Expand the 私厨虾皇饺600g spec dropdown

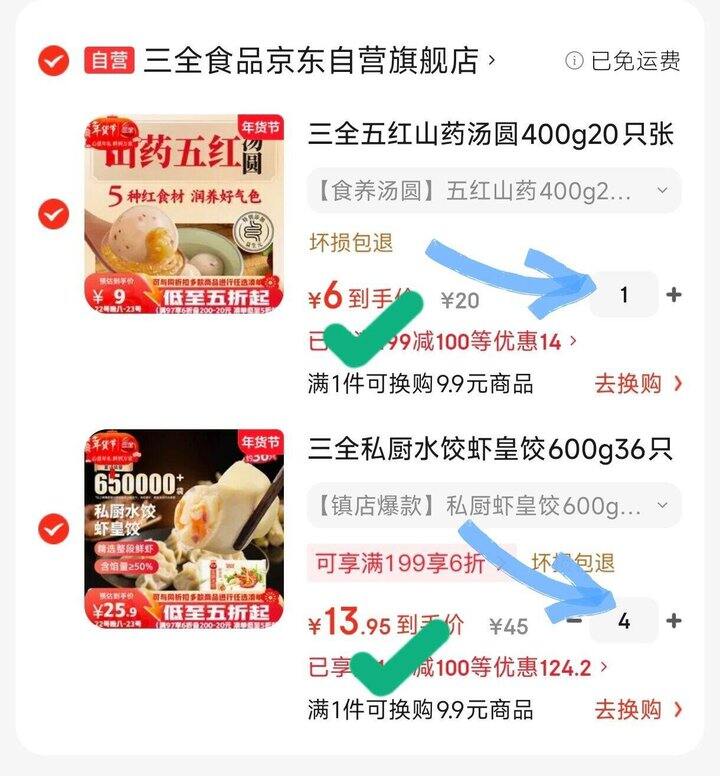tap(495, 506)
